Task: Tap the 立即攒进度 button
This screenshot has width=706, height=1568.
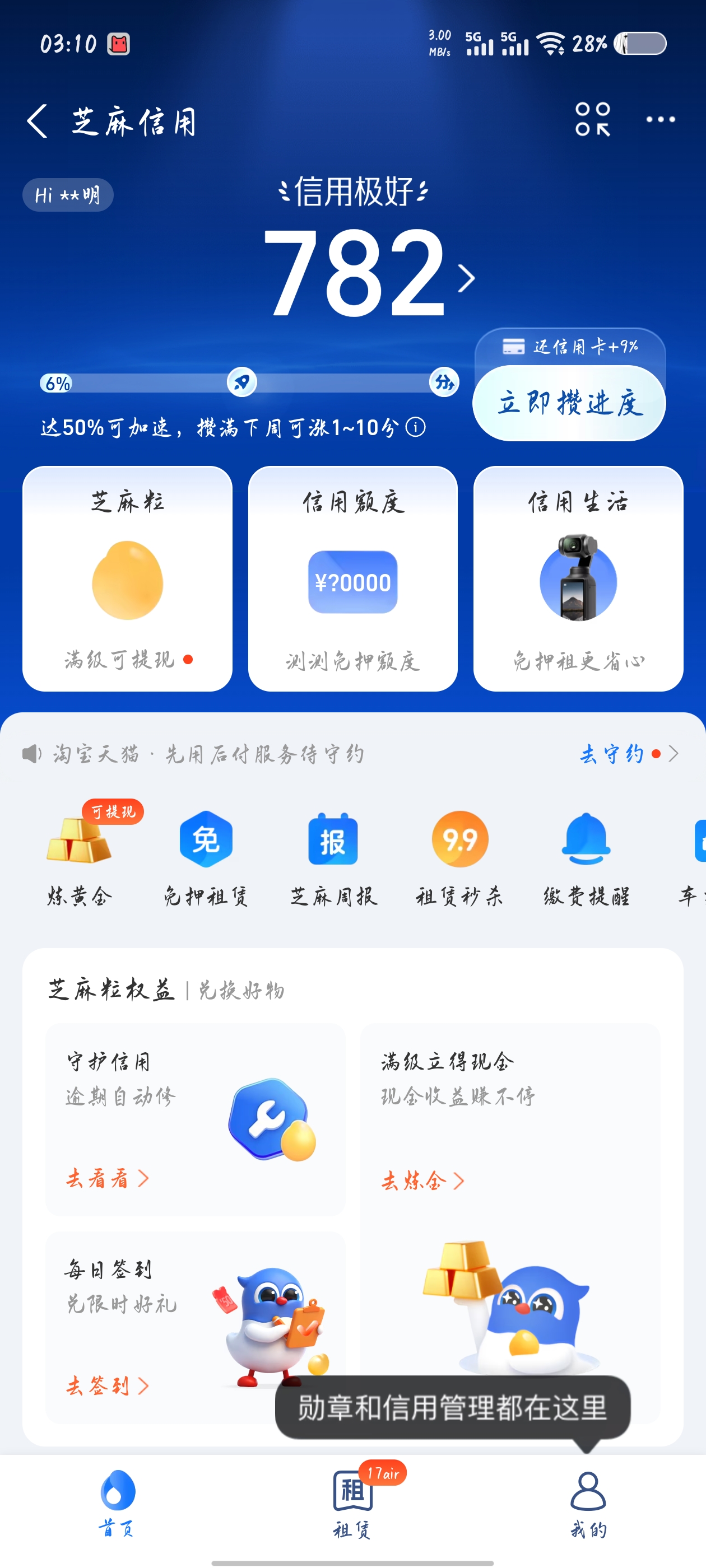Action: [569, 403]
